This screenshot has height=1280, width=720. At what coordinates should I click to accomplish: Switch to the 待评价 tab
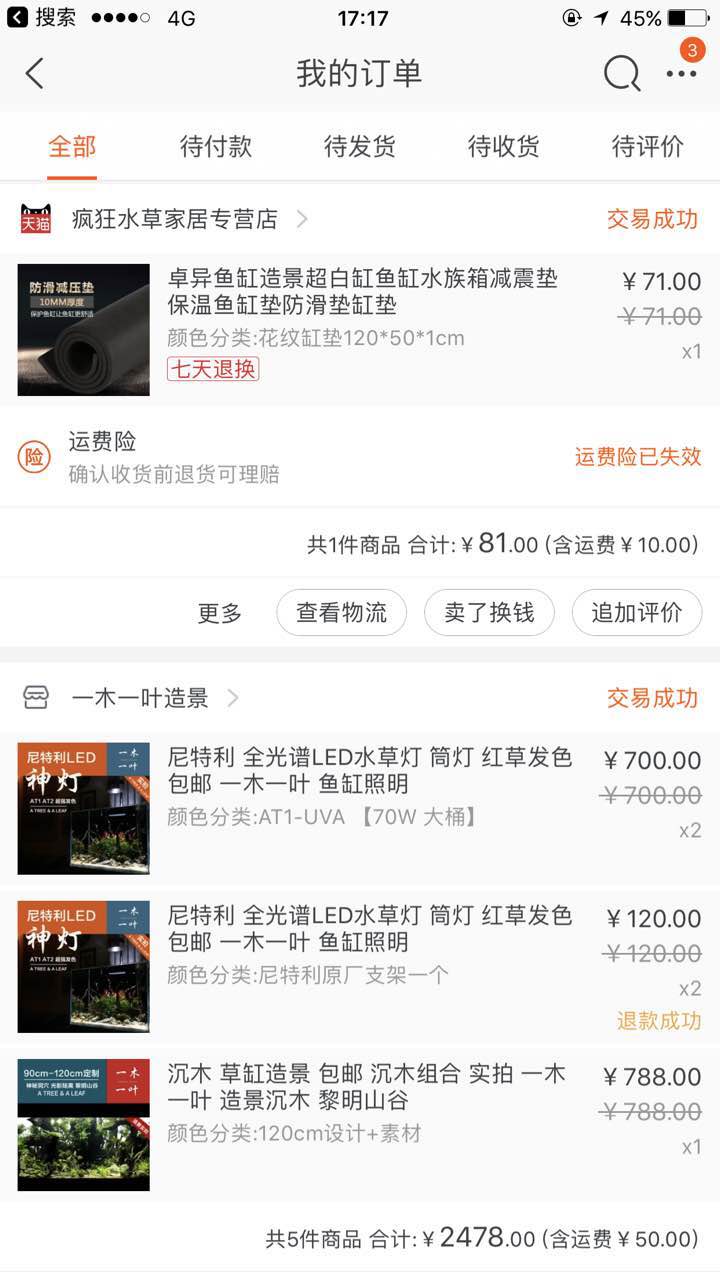pyautogui.click(x=648, y=147)
